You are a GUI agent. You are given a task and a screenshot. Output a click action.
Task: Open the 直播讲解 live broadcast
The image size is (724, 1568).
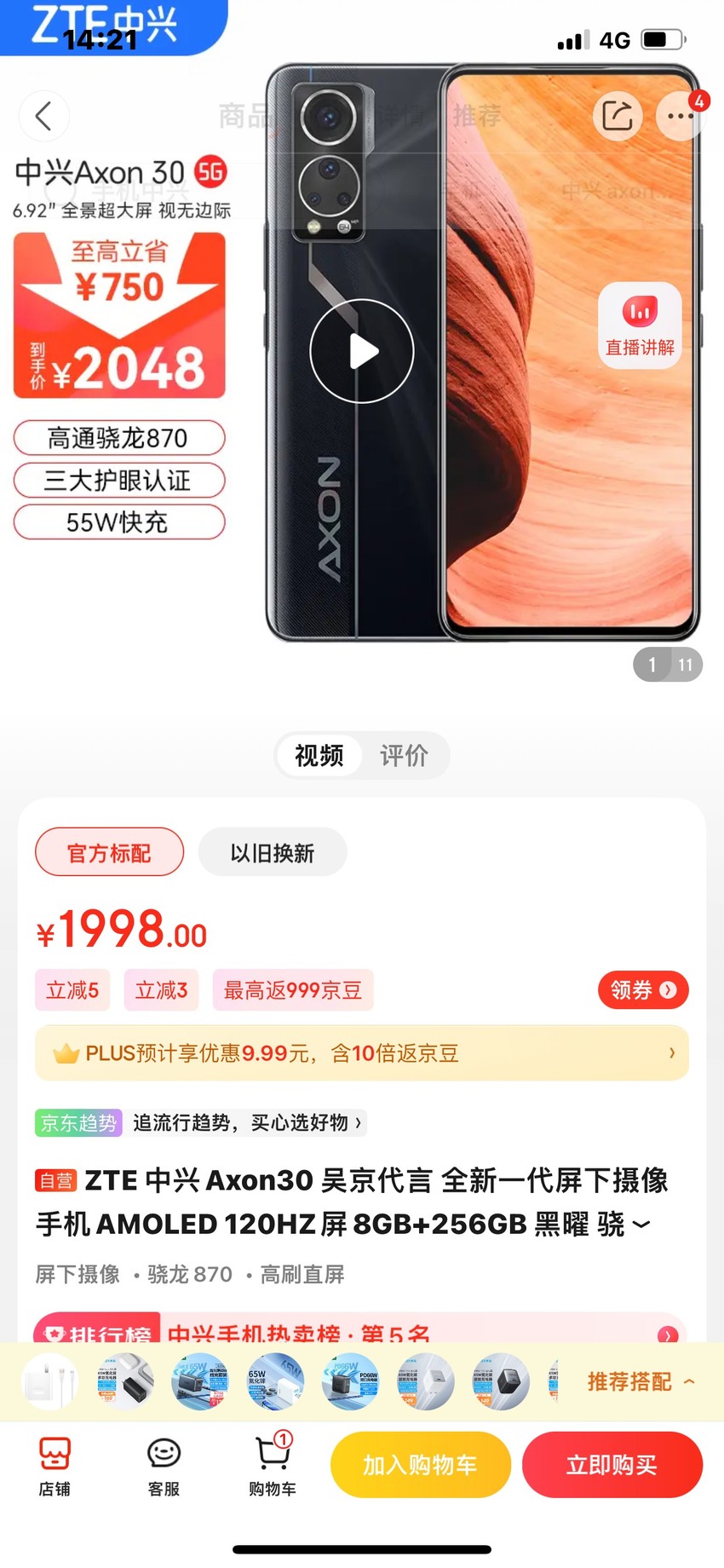click(x=640, y=326)
